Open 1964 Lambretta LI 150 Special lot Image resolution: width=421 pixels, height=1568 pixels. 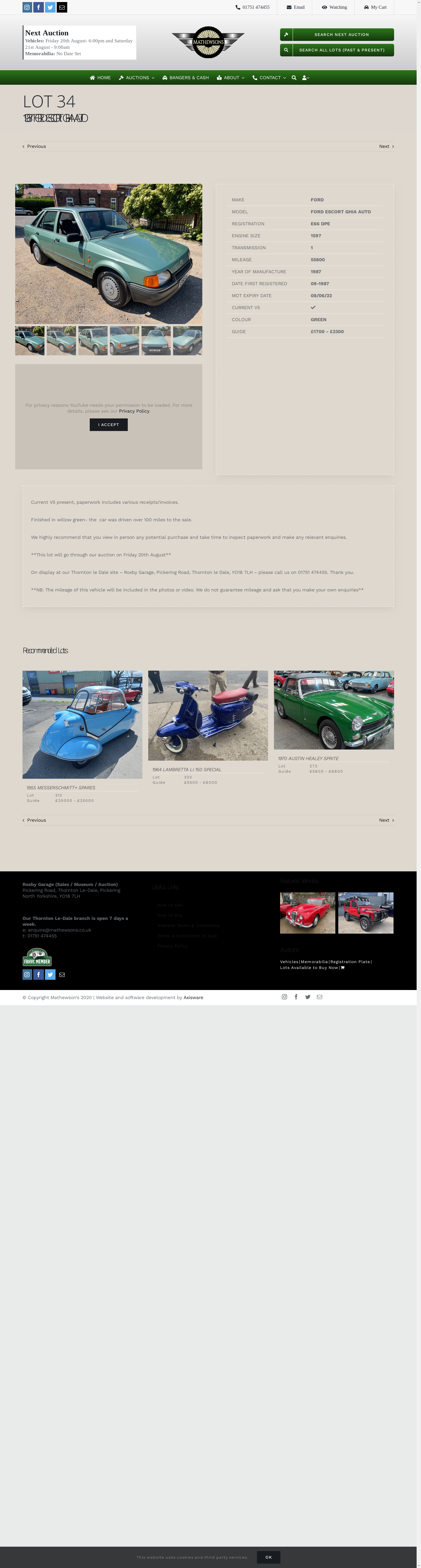pyautogui.click(x=187, y=769)
